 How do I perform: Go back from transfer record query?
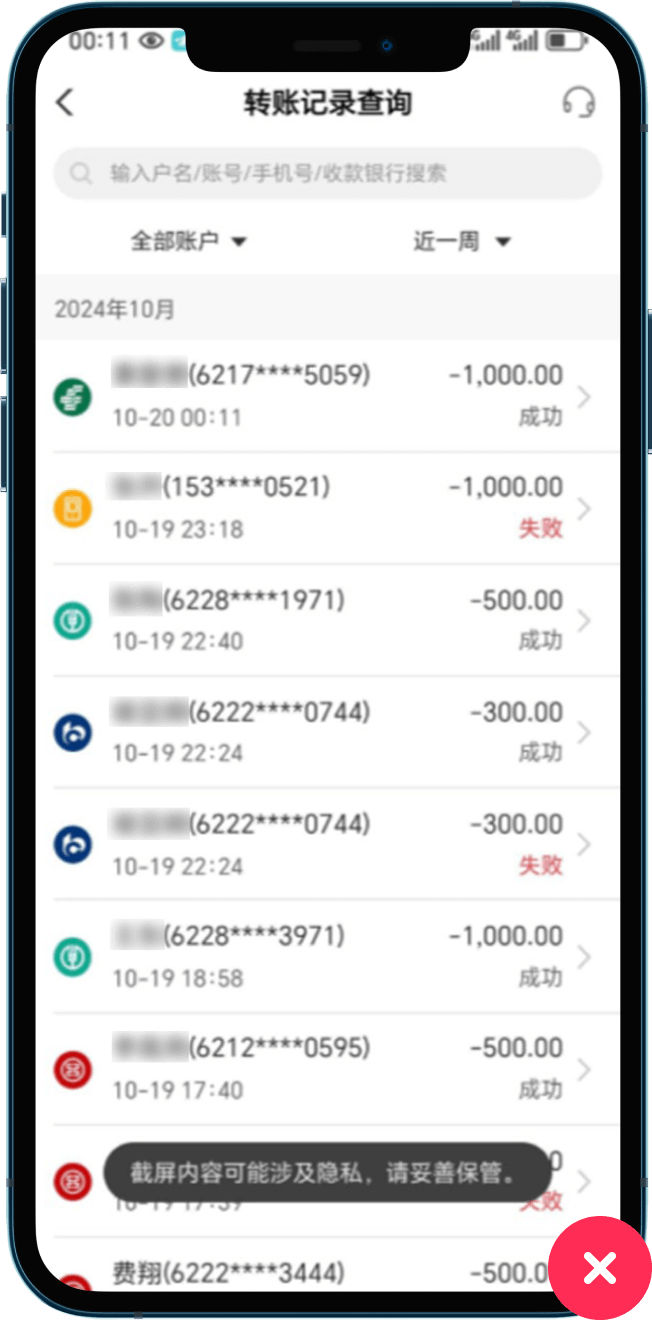66,102
